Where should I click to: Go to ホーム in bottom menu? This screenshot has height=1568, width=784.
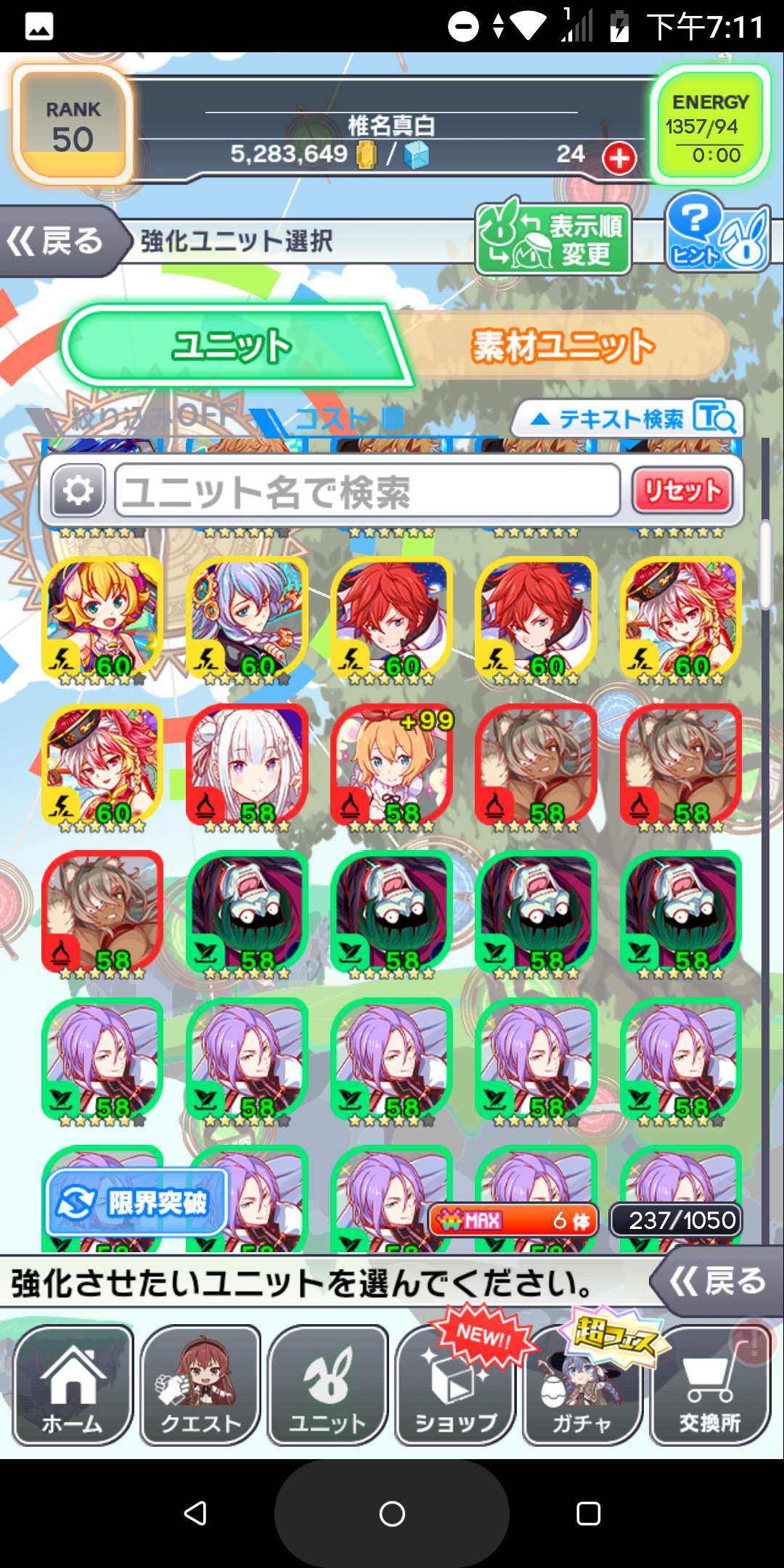click(73, 1386)
